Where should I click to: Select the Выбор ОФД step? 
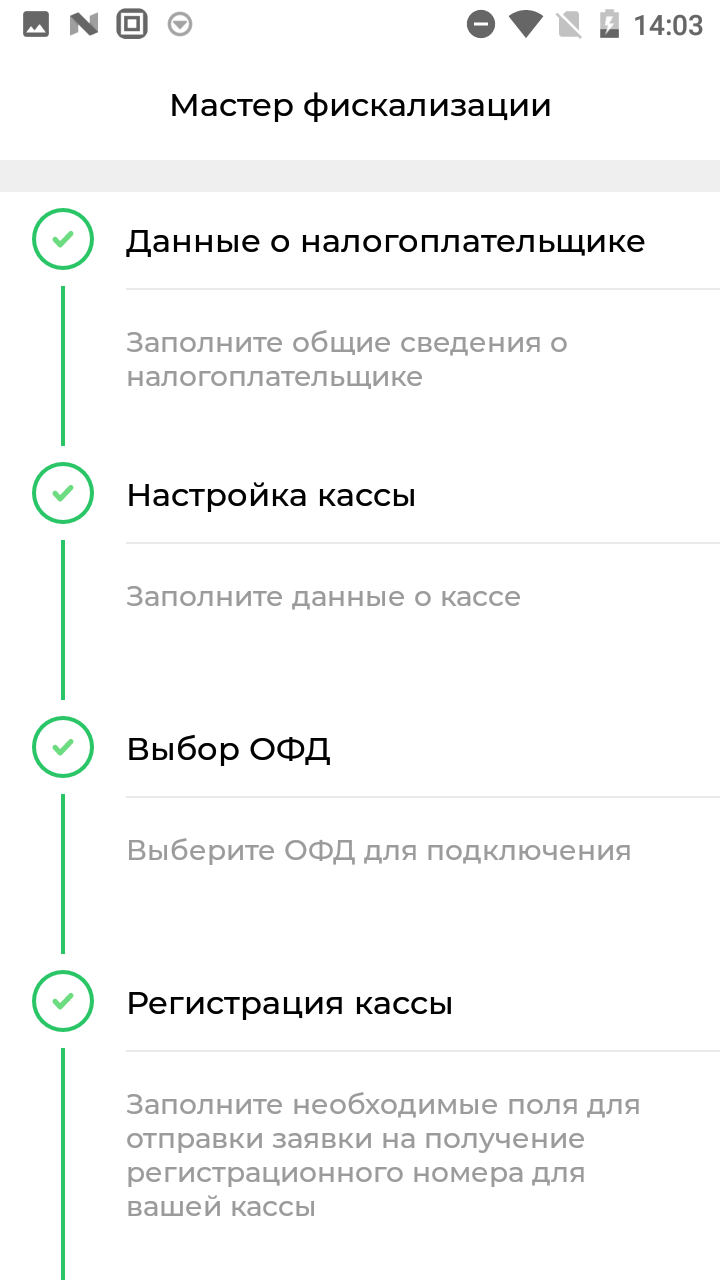[x=228, y=749]
